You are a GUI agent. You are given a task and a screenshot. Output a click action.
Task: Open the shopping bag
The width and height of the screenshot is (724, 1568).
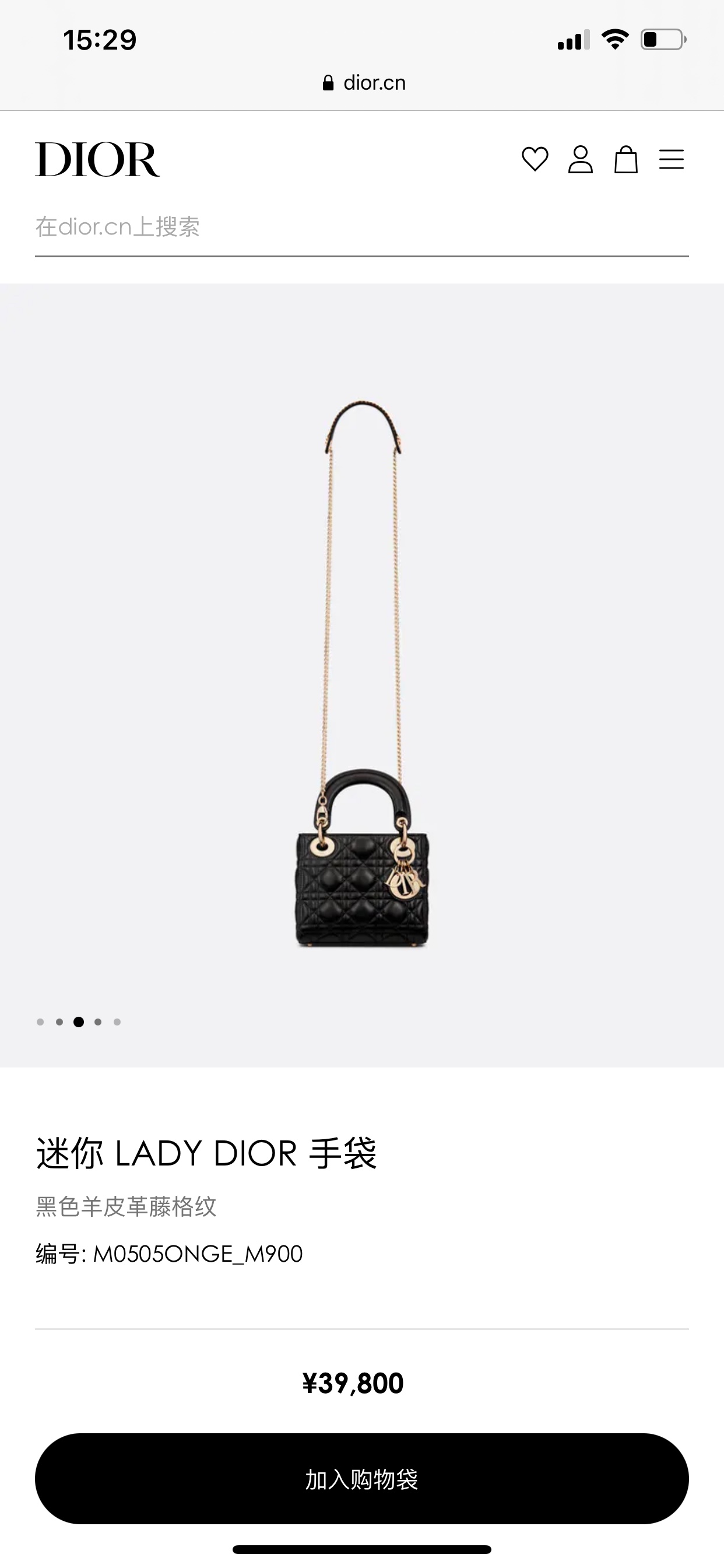pyautogui.click(x=625, y=159)
